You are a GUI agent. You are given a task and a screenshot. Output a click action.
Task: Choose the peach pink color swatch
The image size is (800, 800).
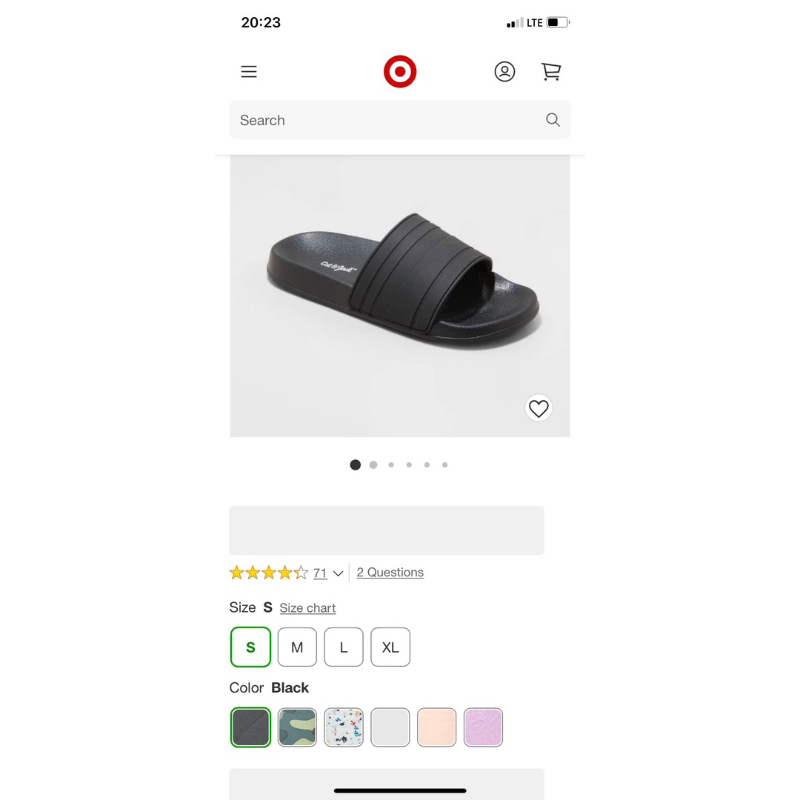(x=437, y=727)
